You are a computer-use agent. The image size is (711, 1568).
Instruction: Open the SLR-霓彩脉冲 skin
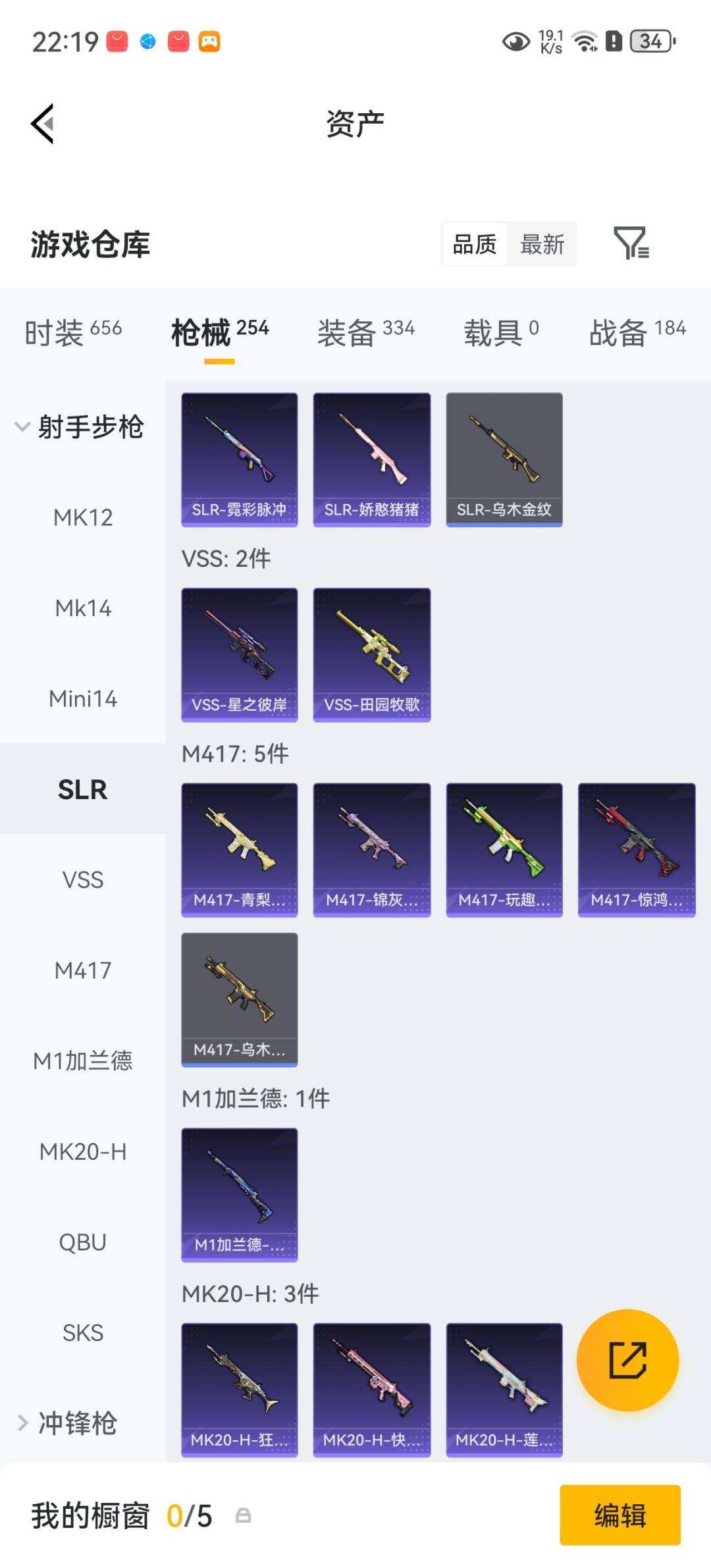240,459
